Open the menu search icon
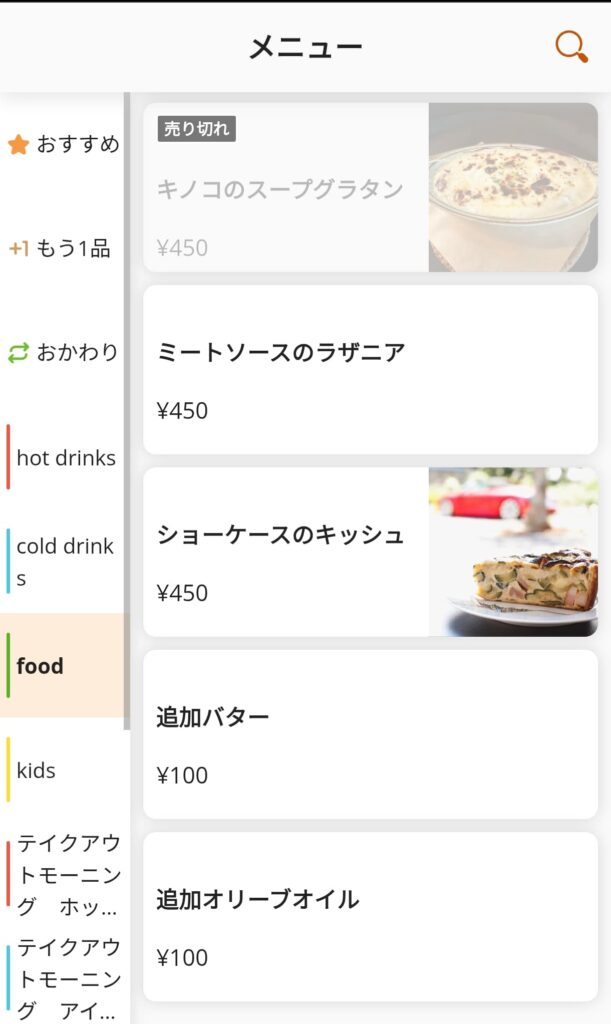The height and width of the screenshot is (1024, 611). pyautogui.click(x=571, y=47)
